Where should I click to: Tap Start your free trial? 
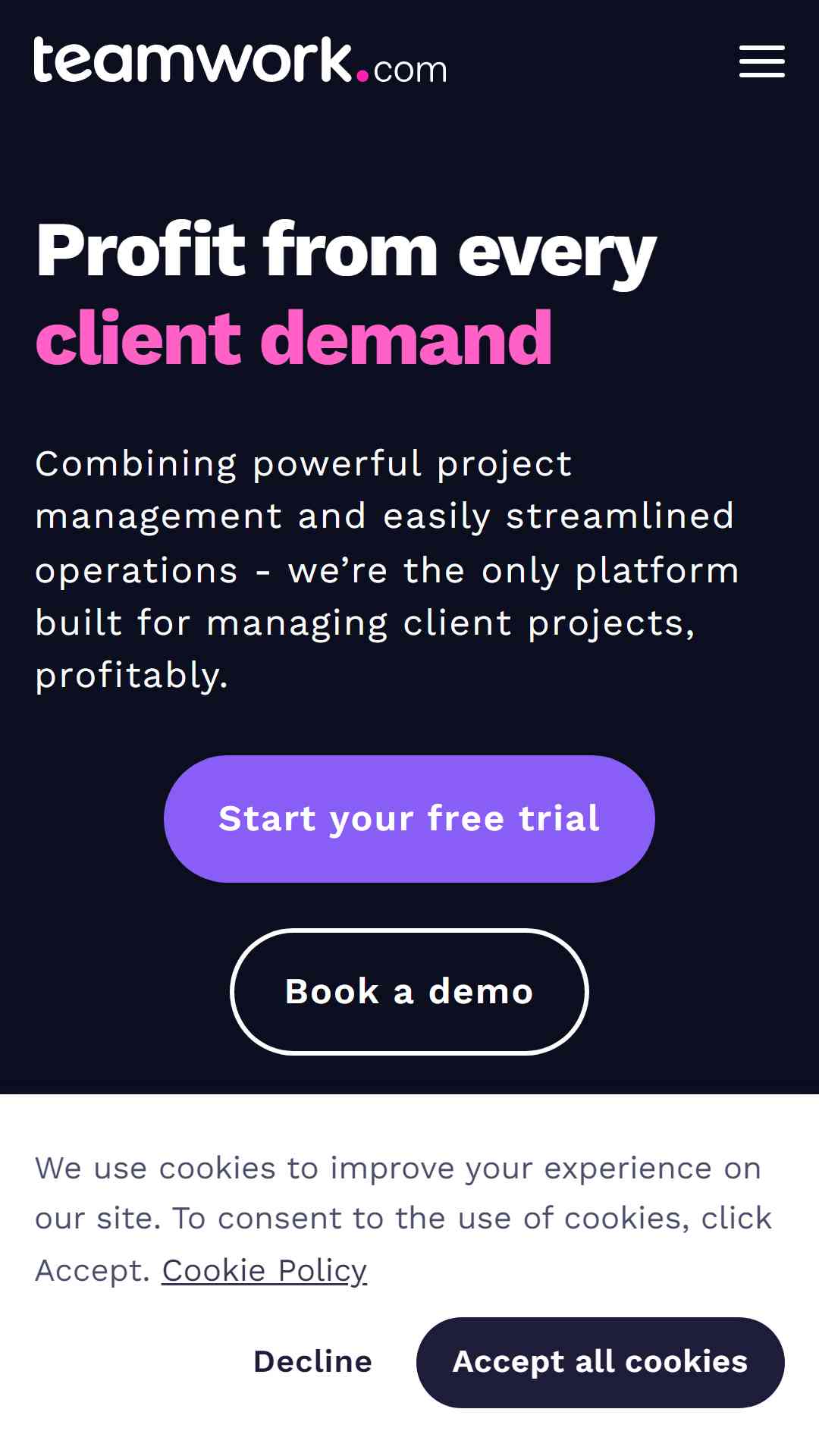(409, 819)
